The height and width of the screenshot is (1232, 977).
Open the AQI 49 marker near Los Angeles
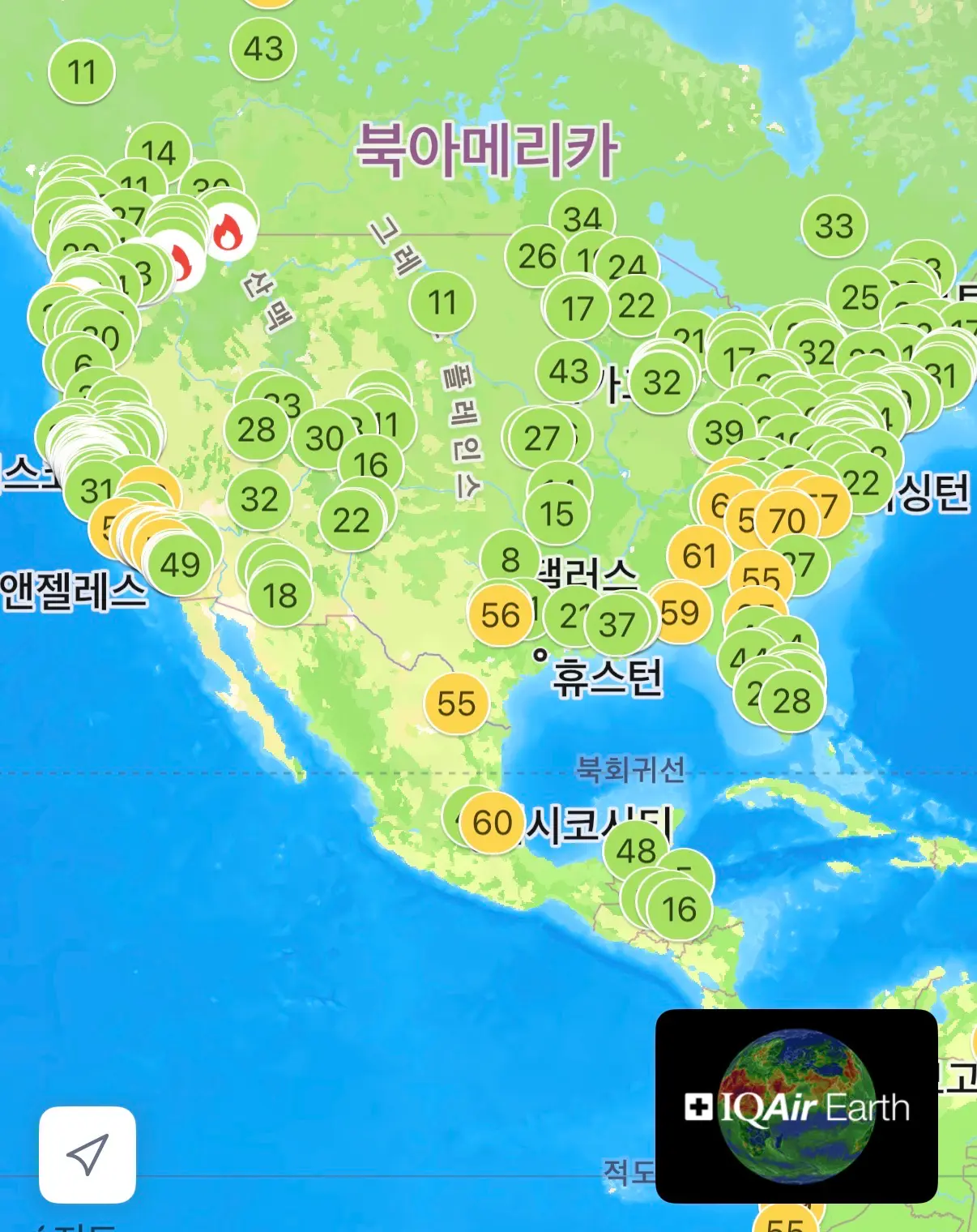click(180, 565)
